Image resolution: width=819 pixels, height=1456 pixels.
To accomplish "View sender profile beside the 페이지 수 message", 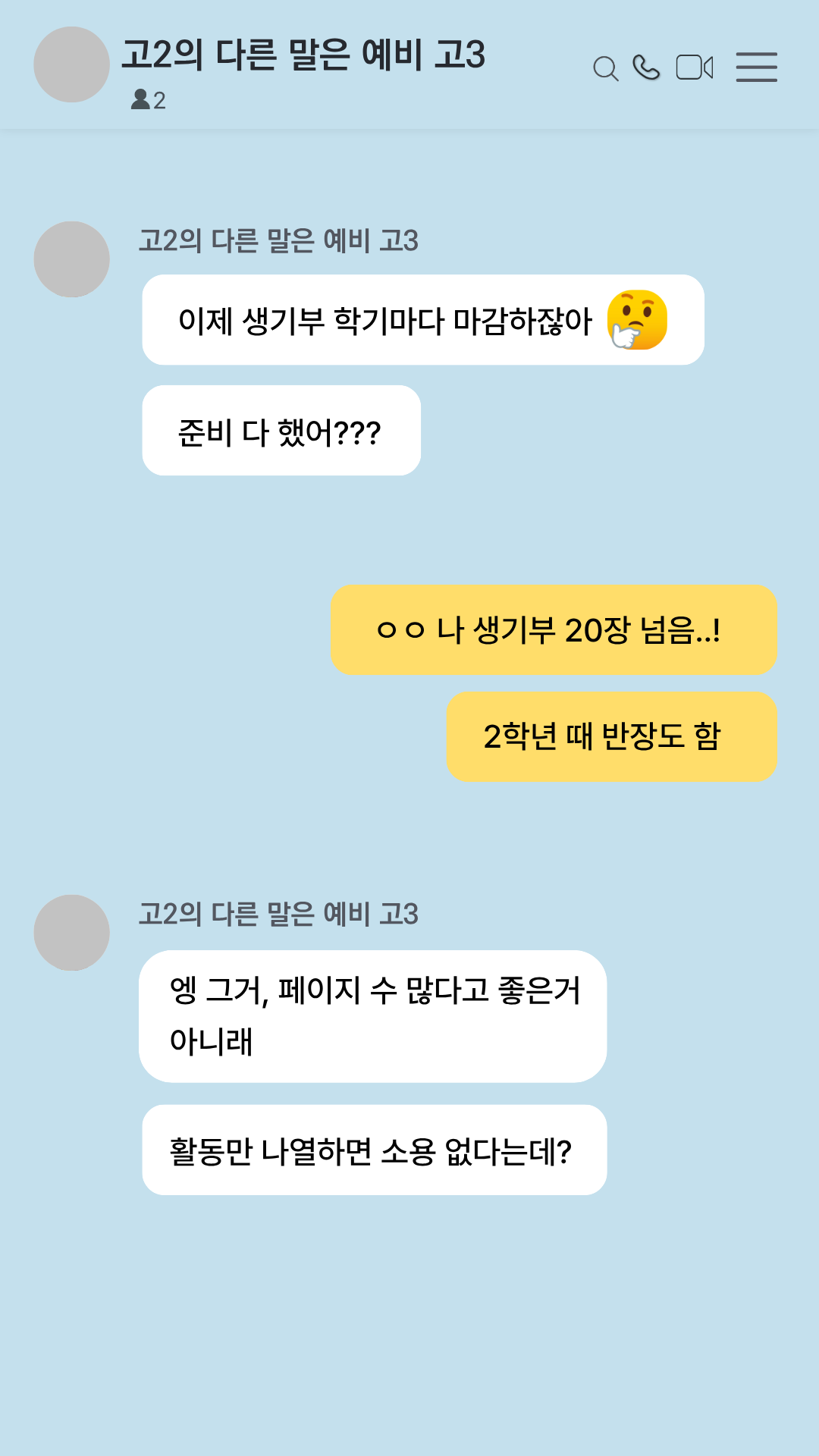I will click(x=72, y=933).
